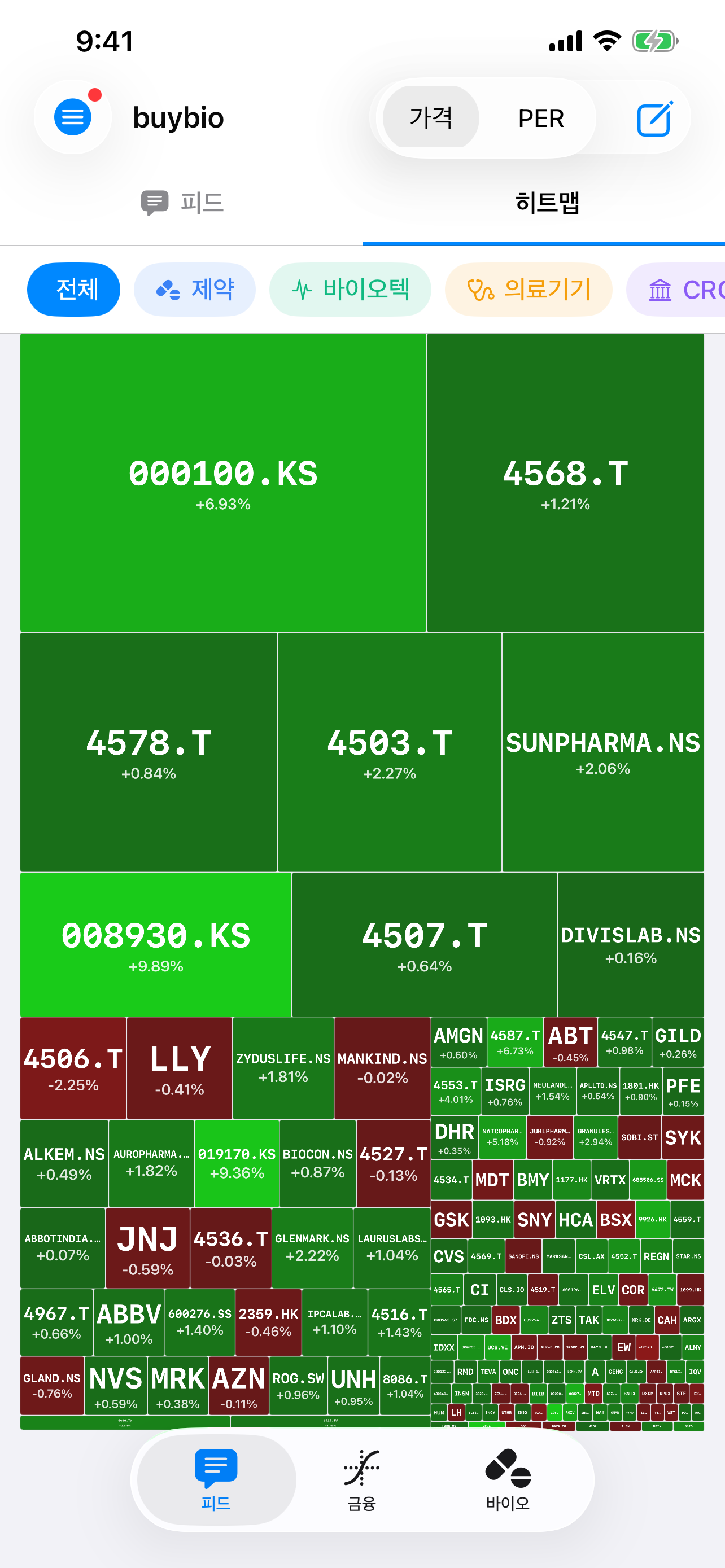
Task: Open the hamburger navigation menu
Action: pyautogui.click(x=72, y=117)
